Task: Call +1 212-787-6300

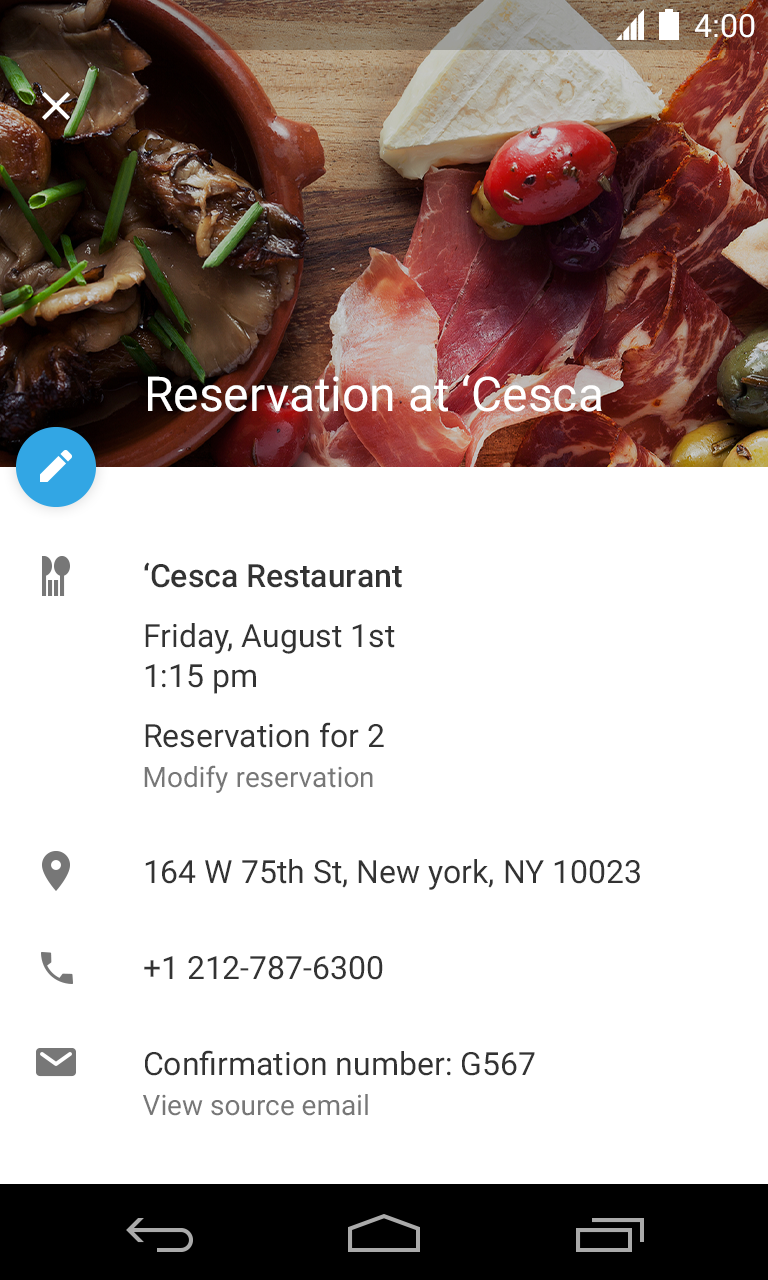Action: (x=263, y=968)
